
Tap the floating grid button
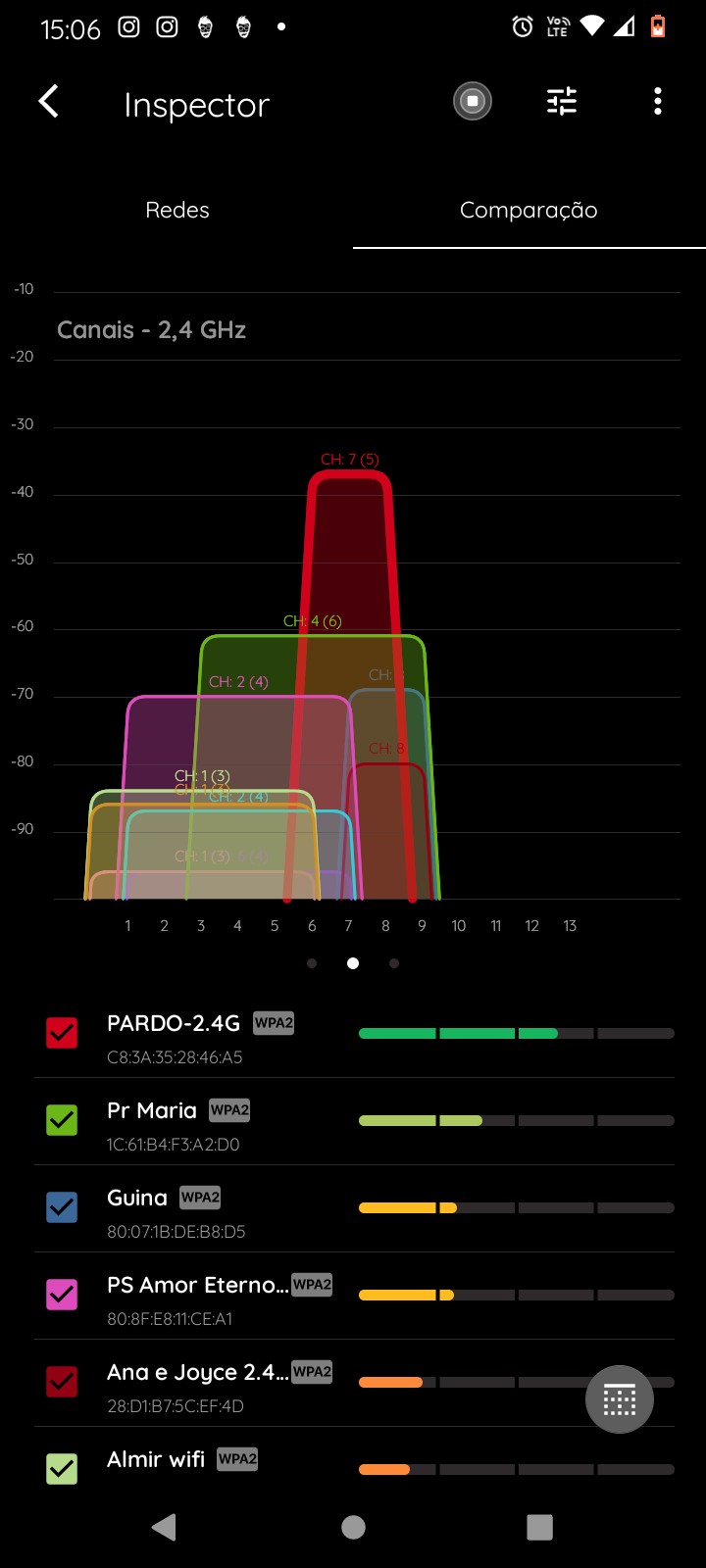(620, 1399)
